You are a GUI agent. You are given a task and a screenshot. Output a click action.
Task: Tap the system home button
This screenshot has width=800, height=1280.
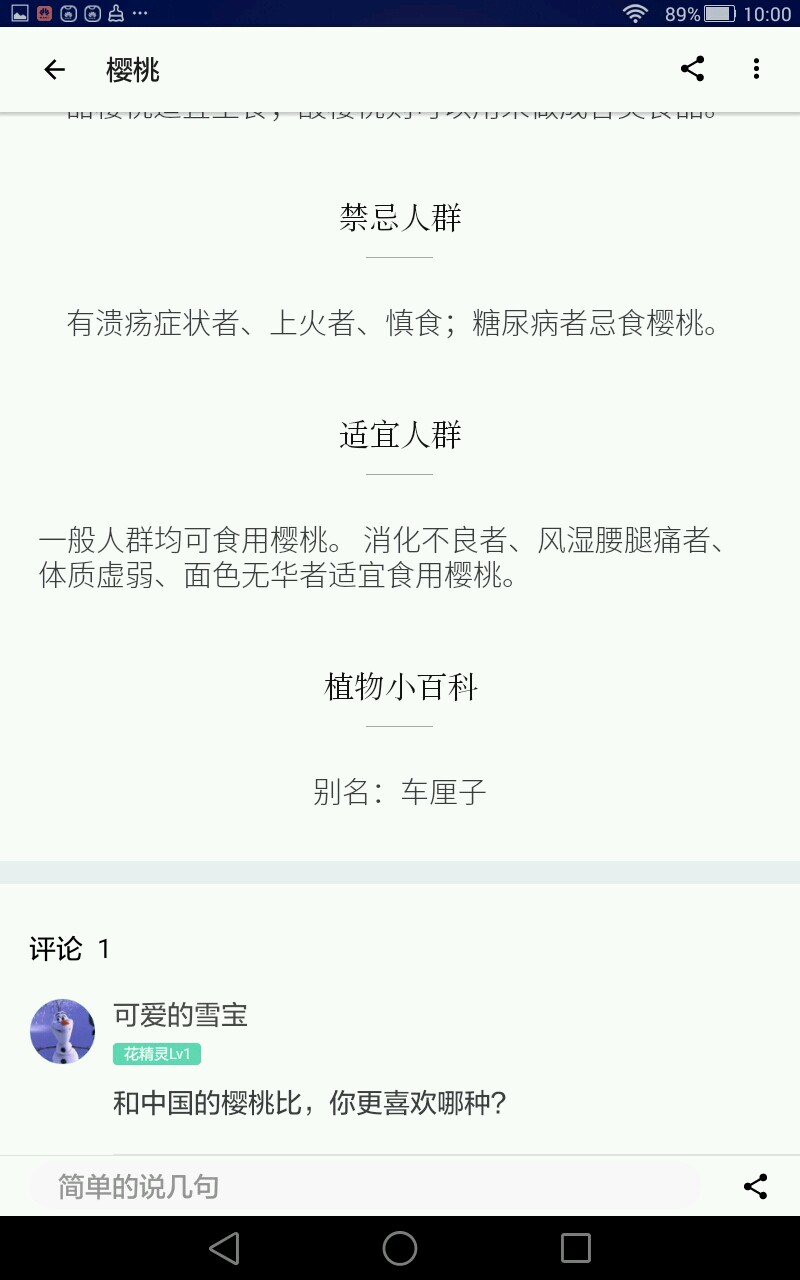point(400,1248)
